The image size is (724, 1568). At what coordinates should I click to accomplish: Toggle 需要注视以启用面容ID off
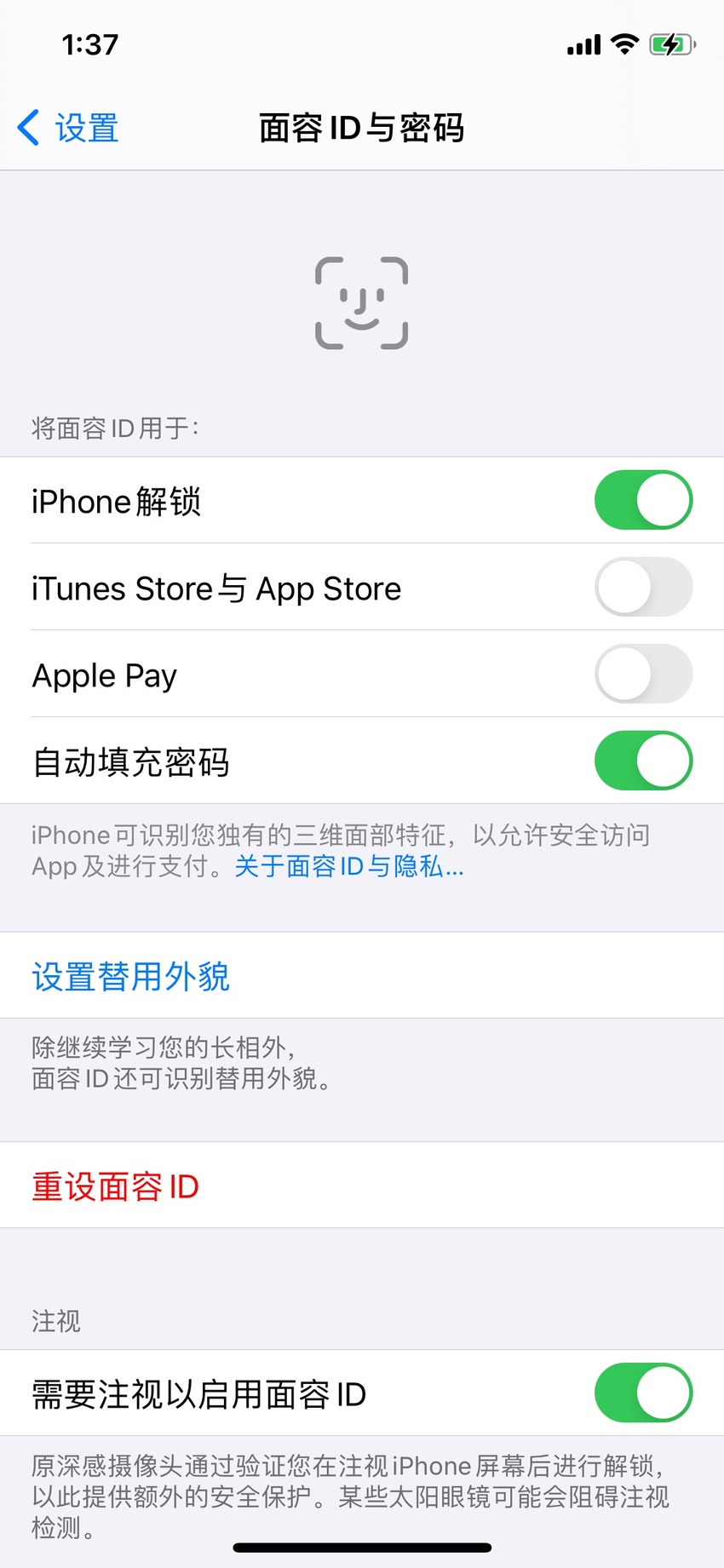[x=643, y=1393]
